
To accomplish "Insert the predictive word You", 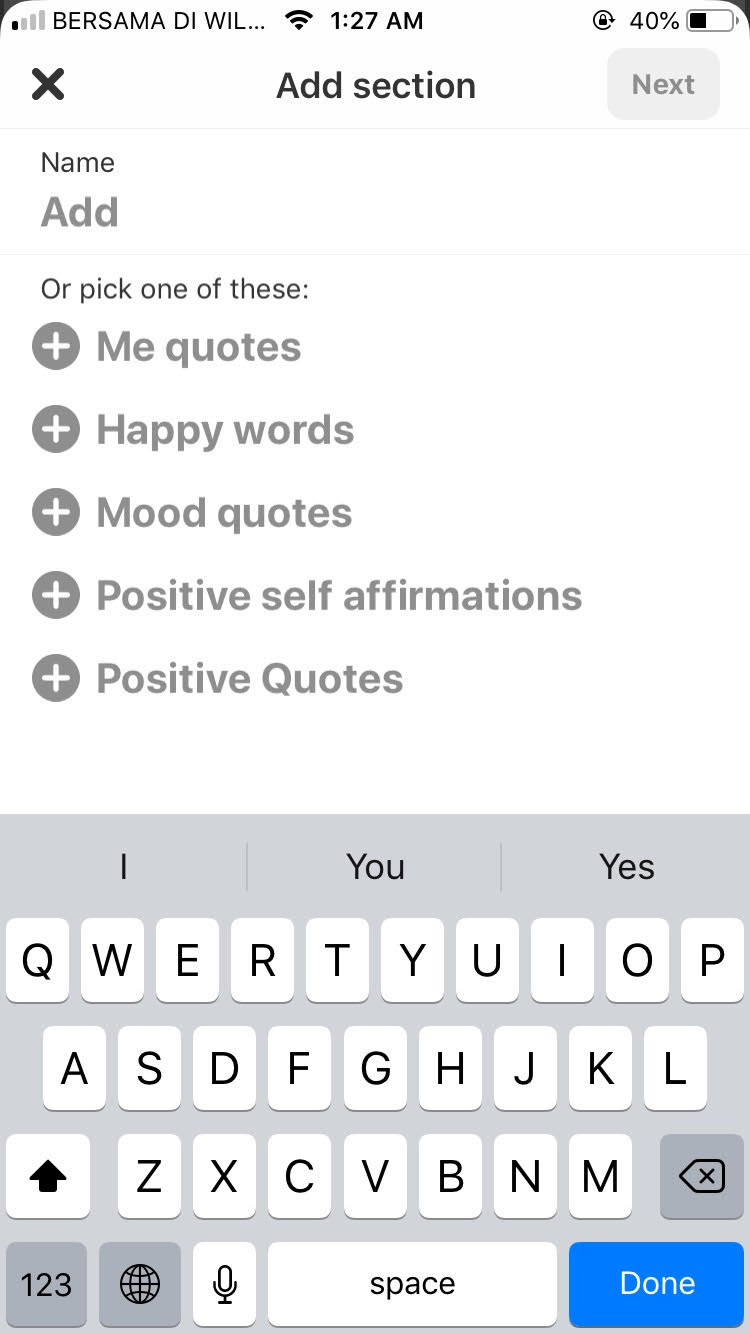I will click(375, 866).
